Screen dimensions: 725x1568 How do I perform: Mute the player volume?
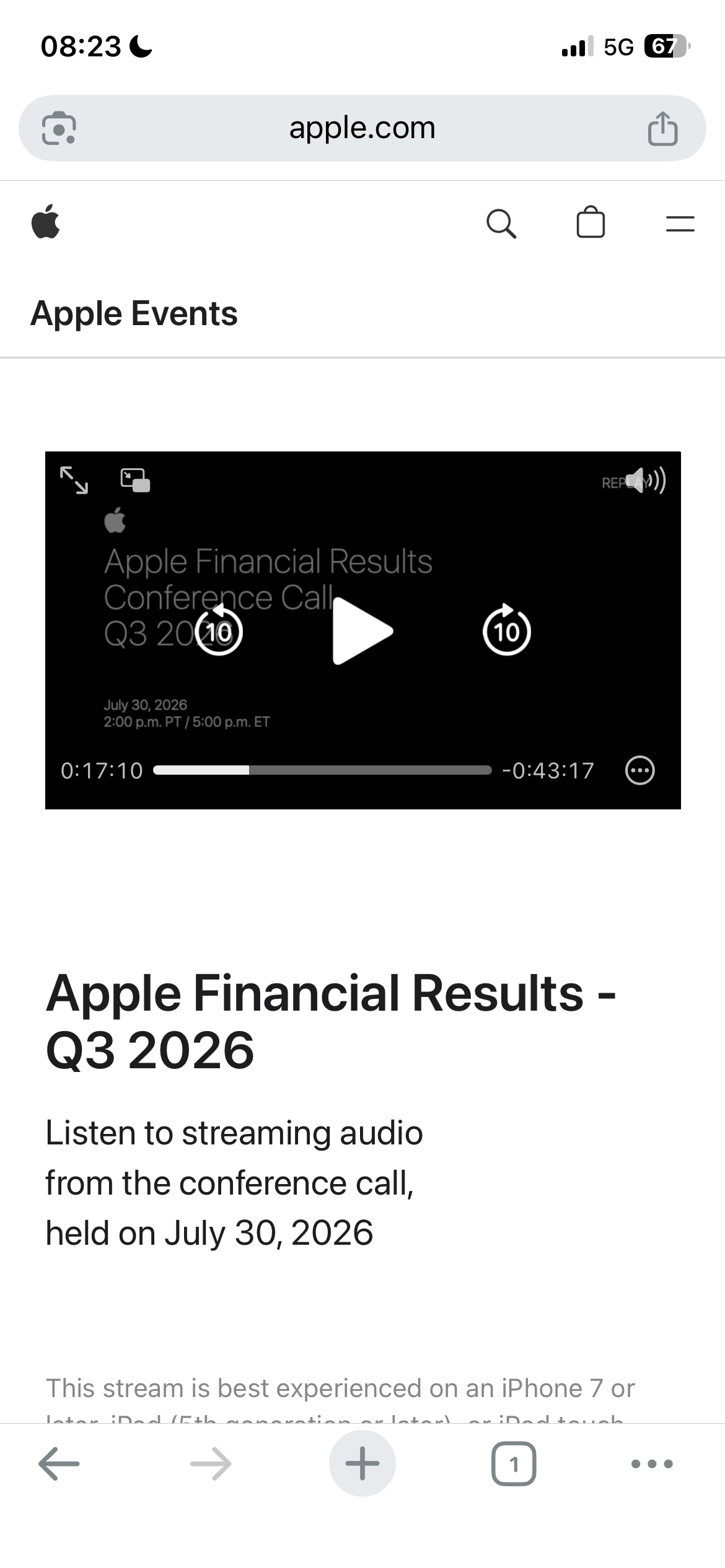click(646, 480)
